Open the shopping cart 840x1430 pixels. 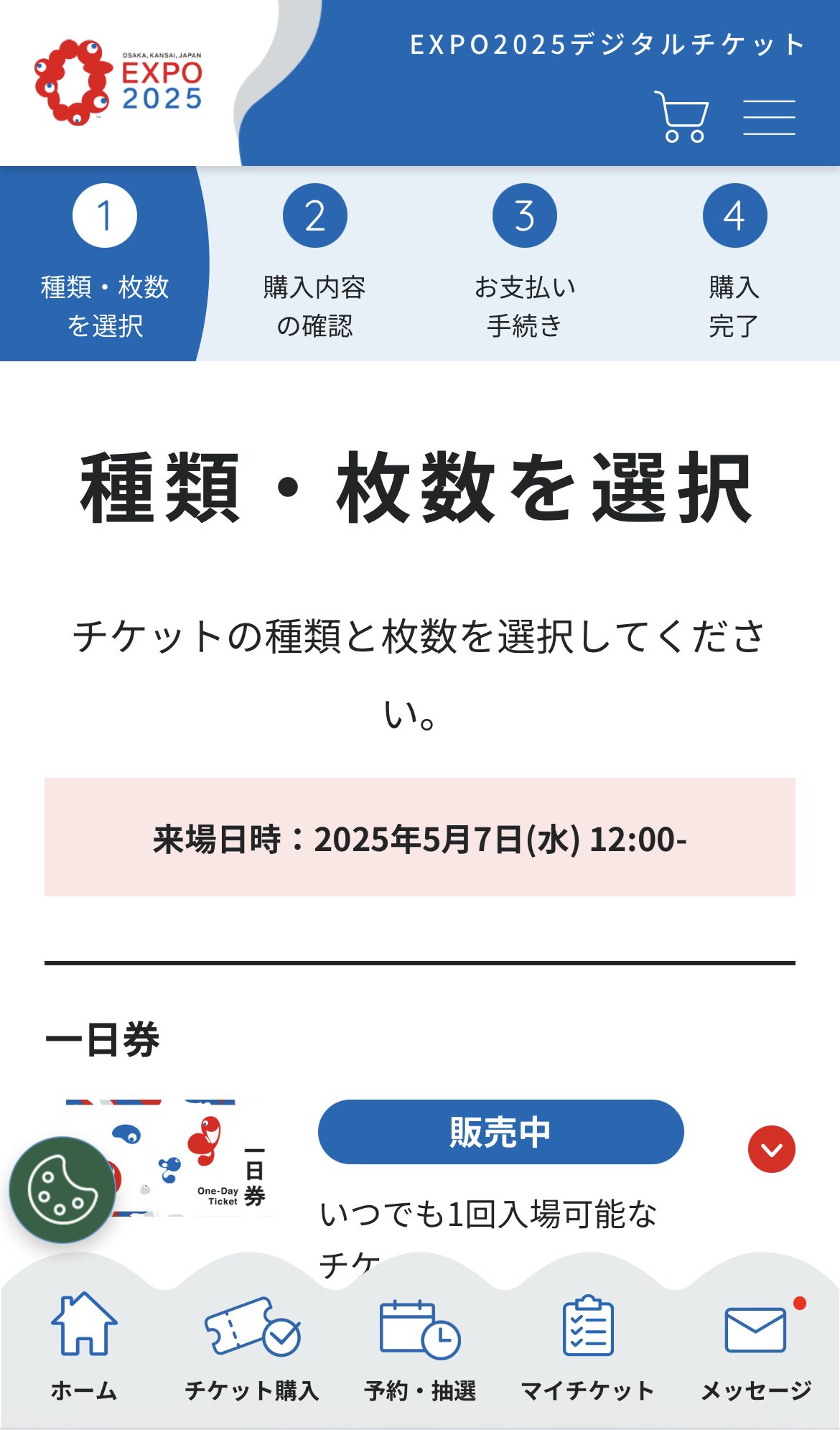(x=681, y=116)
